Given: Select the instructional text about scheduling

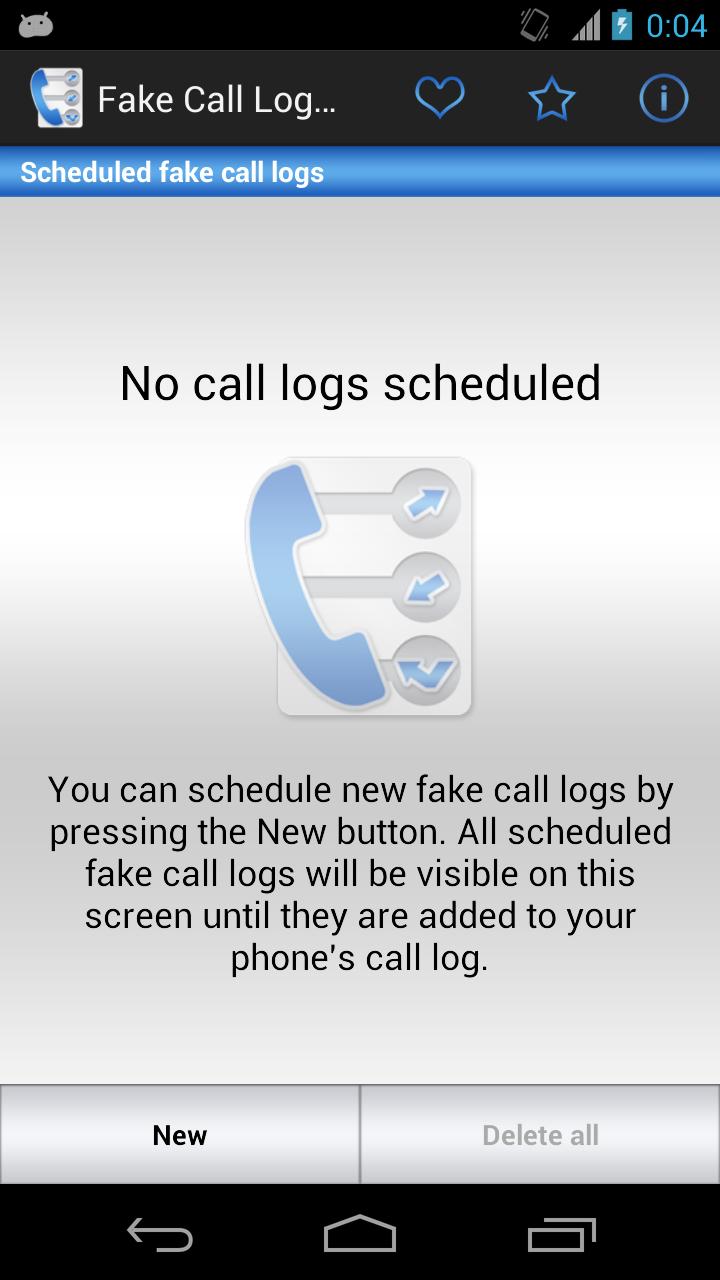Looking at the screenshot, I should (x=360, y=873).
